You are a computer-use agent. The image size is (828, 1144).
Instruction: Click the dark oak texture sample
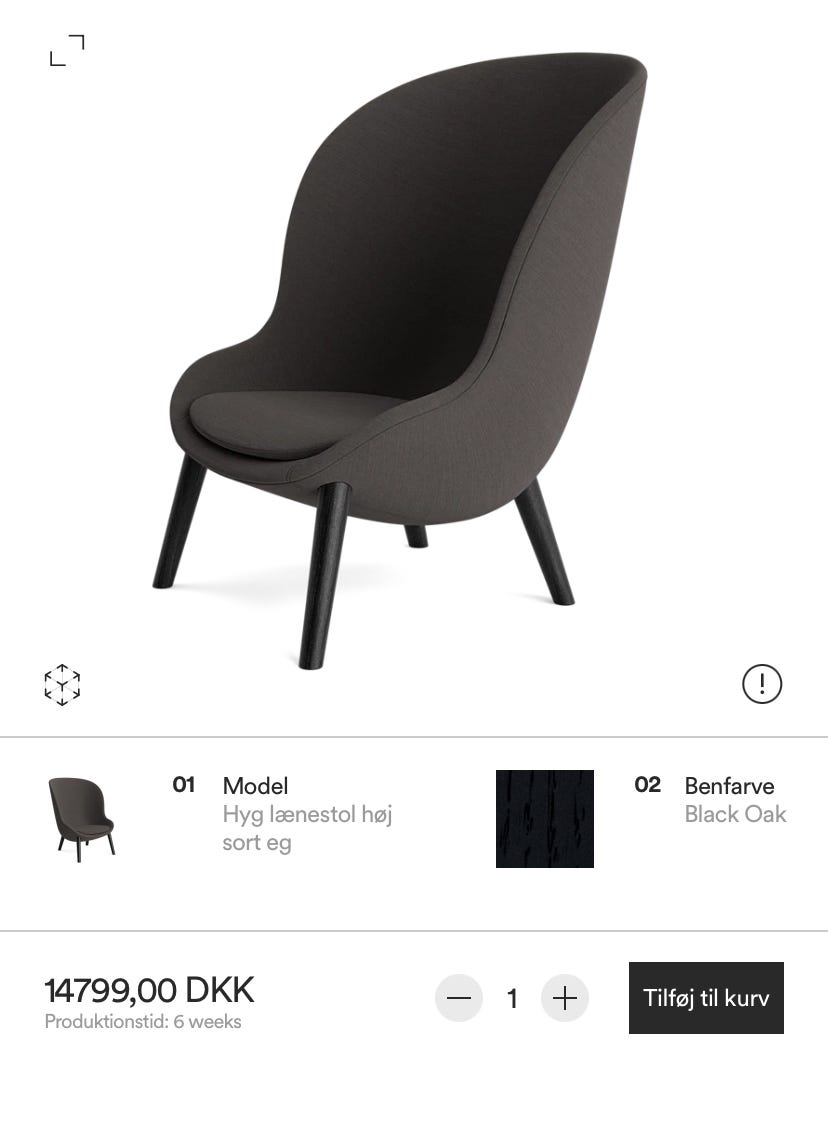[544, 818]
